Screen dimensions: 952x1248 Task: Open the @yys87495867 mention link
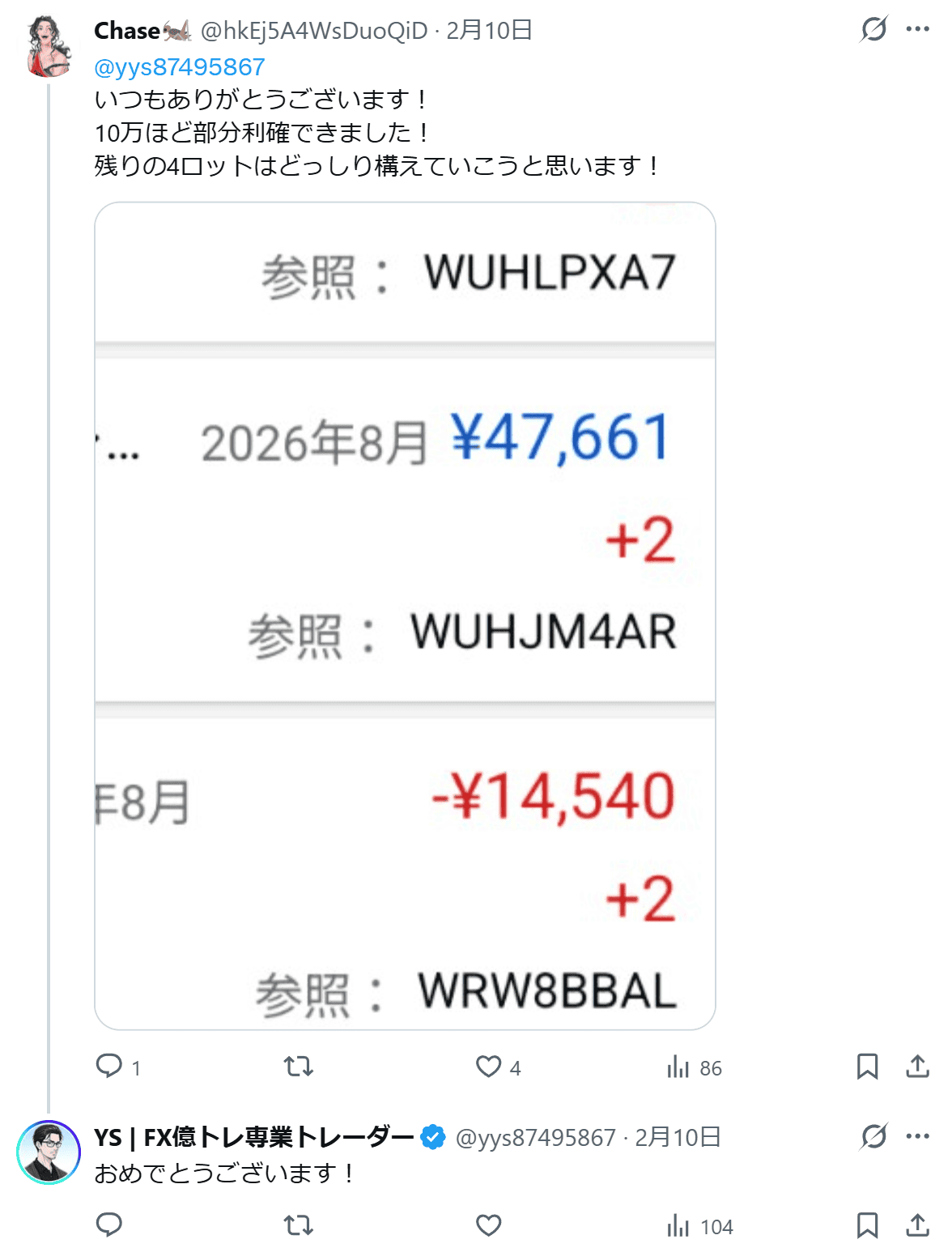coord(180,67)
